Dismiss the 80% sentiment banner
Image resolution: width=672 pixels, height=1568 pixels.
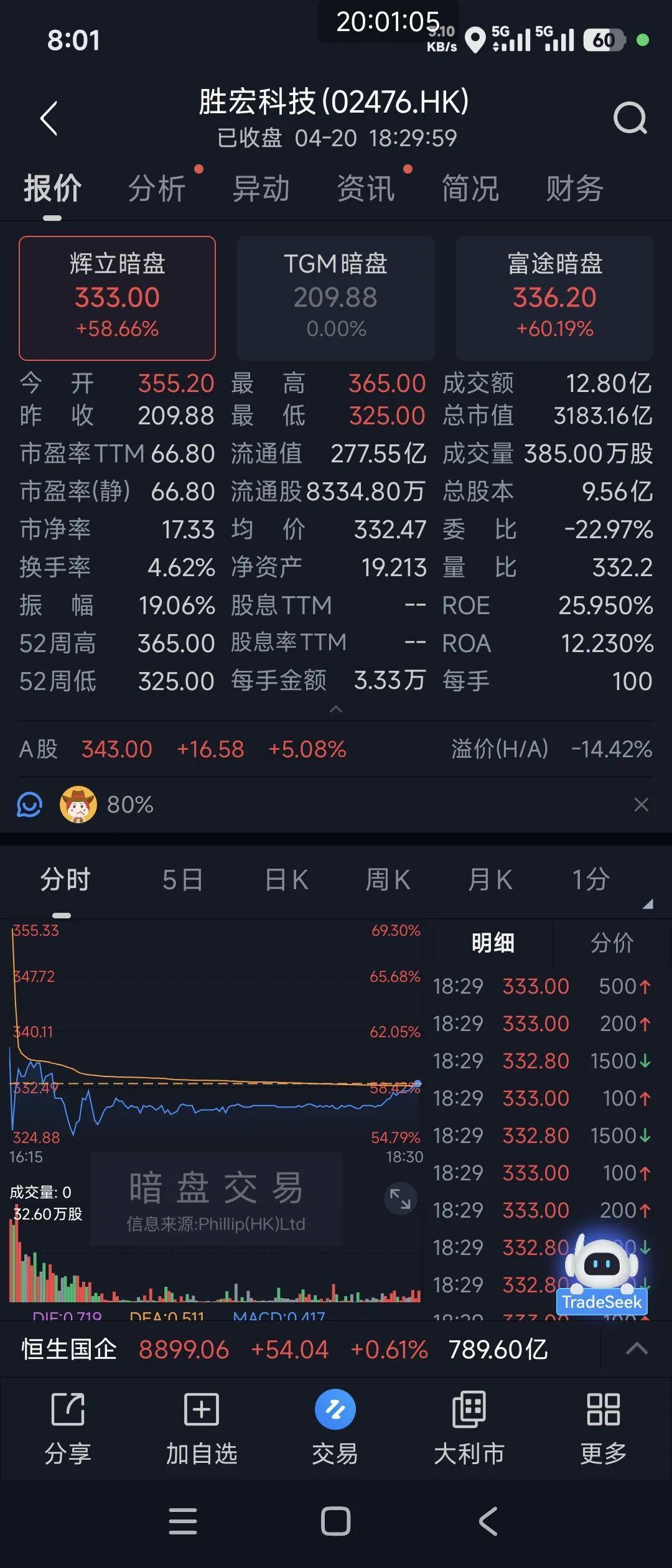[642, 805]
